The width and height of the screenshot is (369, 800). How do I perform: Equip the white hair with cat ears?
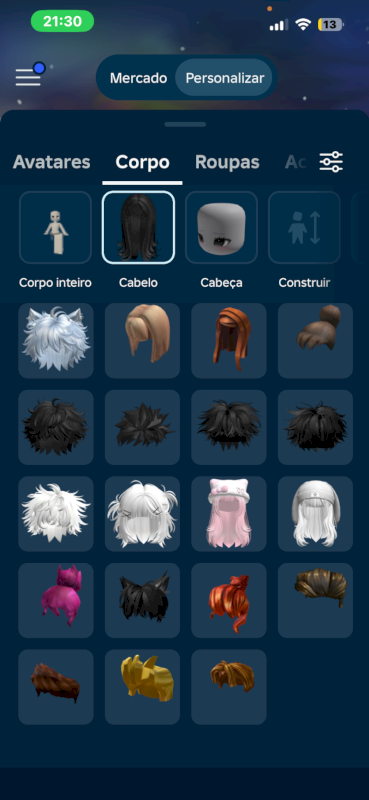click(x=56, y=340)
